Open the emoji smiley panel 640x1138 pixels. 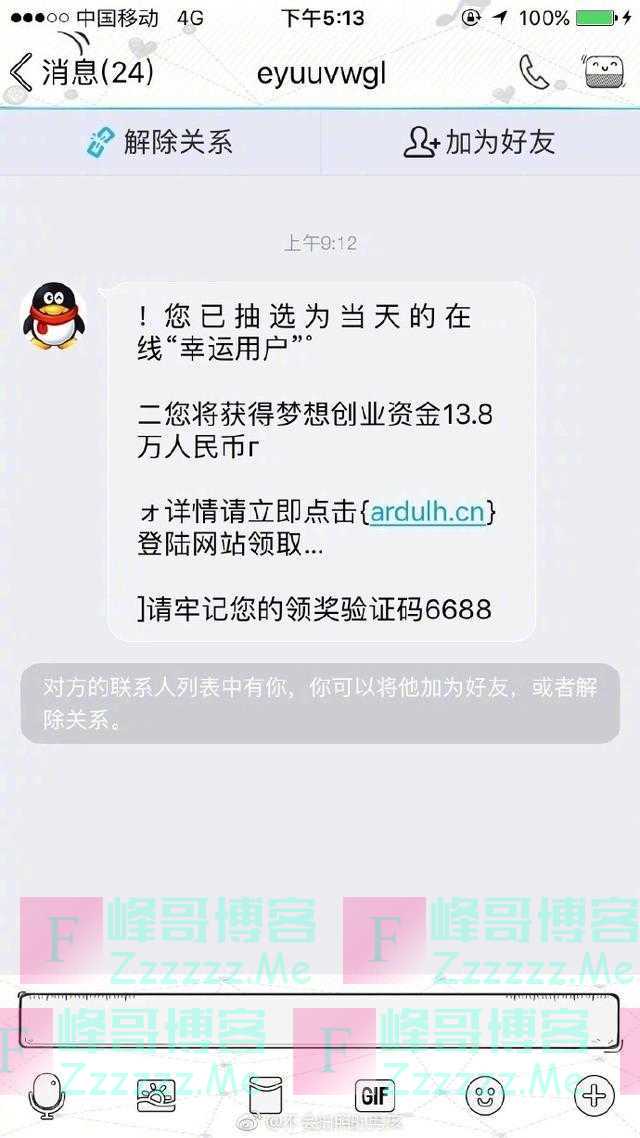484,1095
